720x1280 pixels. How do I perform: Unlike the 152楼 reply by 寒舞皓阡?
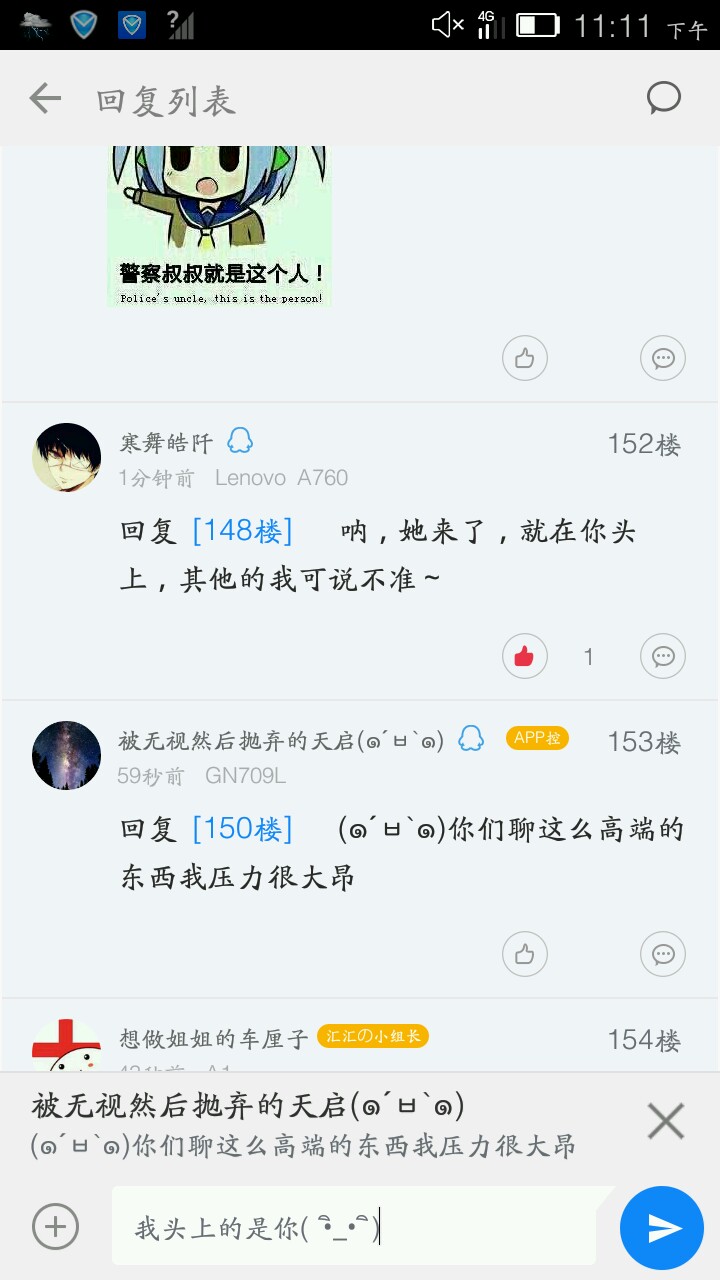[525, 656]
